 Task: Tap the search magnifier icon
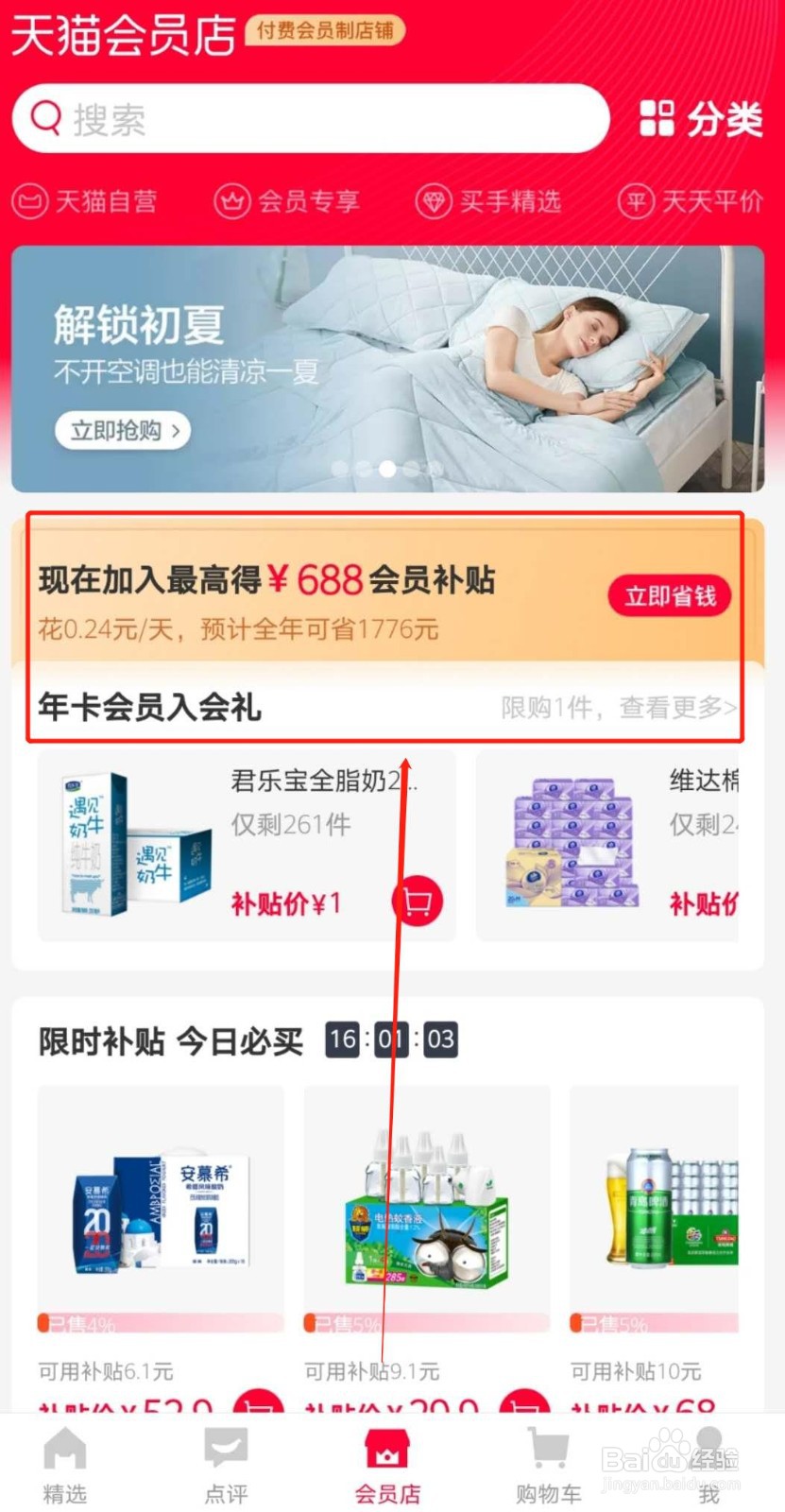tap(45, 116)
